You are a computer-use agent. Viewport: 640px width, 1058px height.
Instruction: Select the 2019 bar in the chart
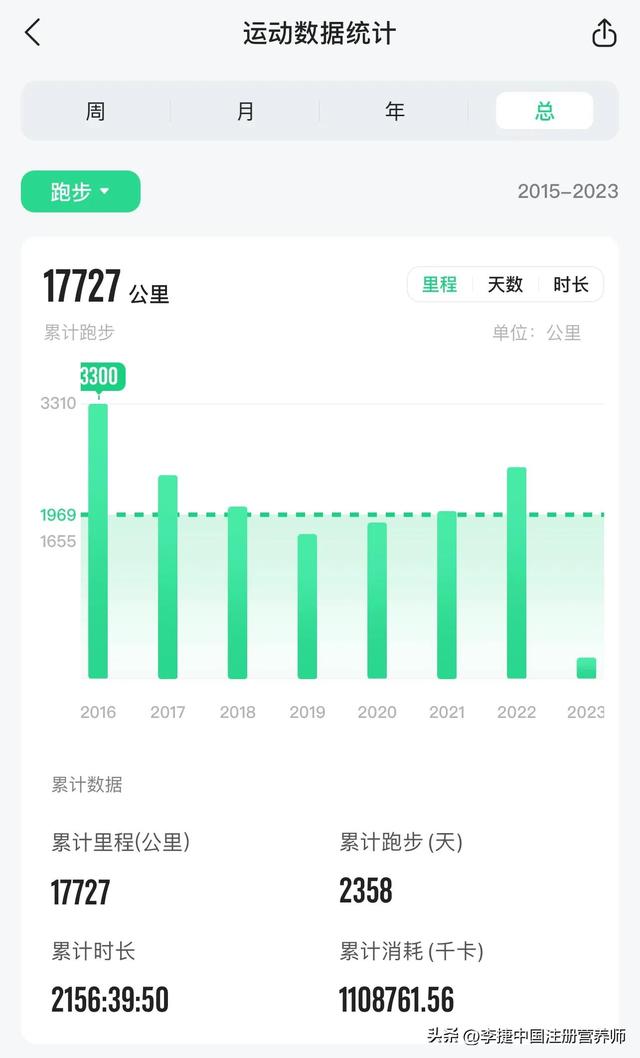coord(308,606)
